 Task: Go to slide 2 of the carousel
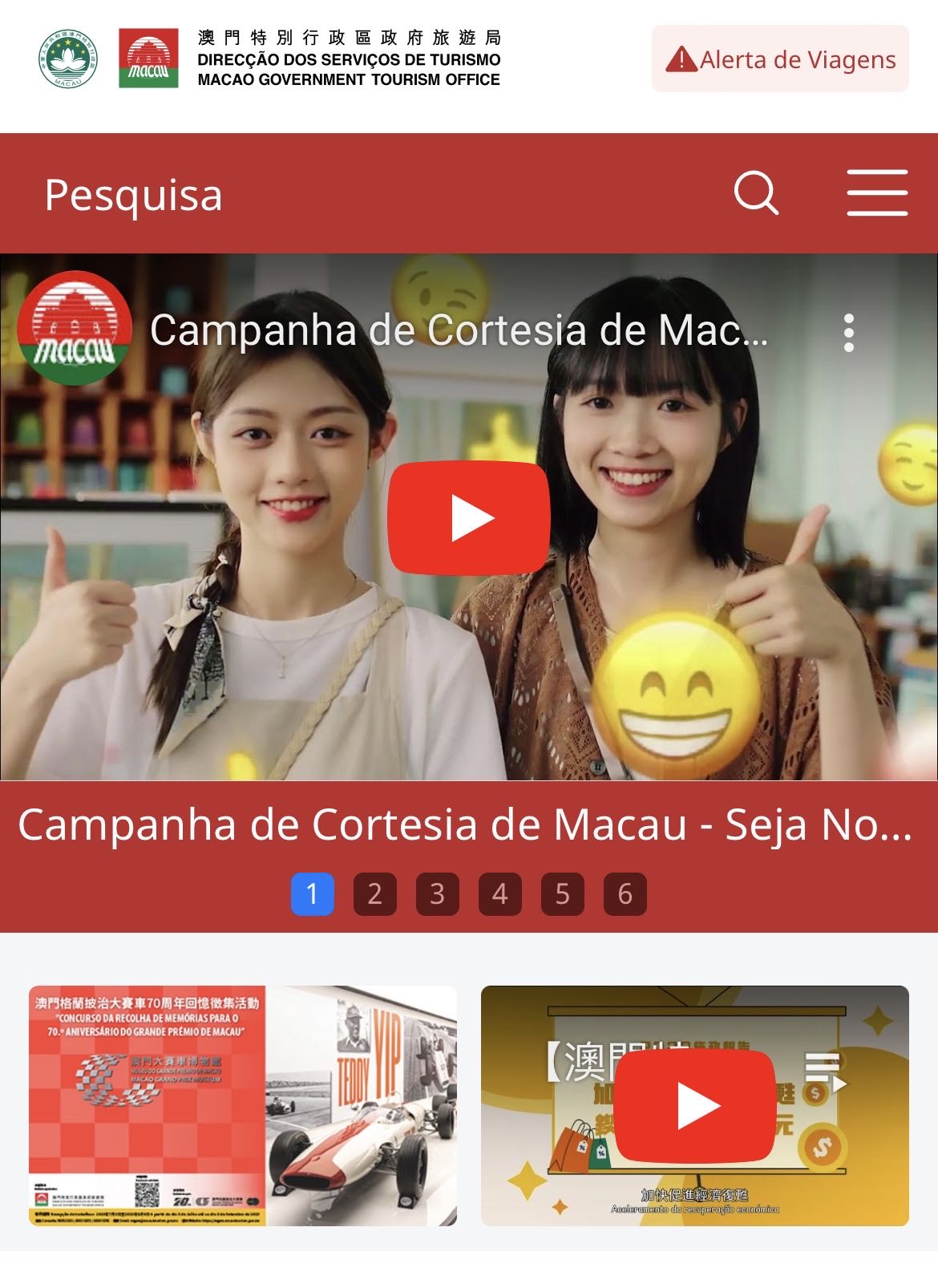[374, 893]
